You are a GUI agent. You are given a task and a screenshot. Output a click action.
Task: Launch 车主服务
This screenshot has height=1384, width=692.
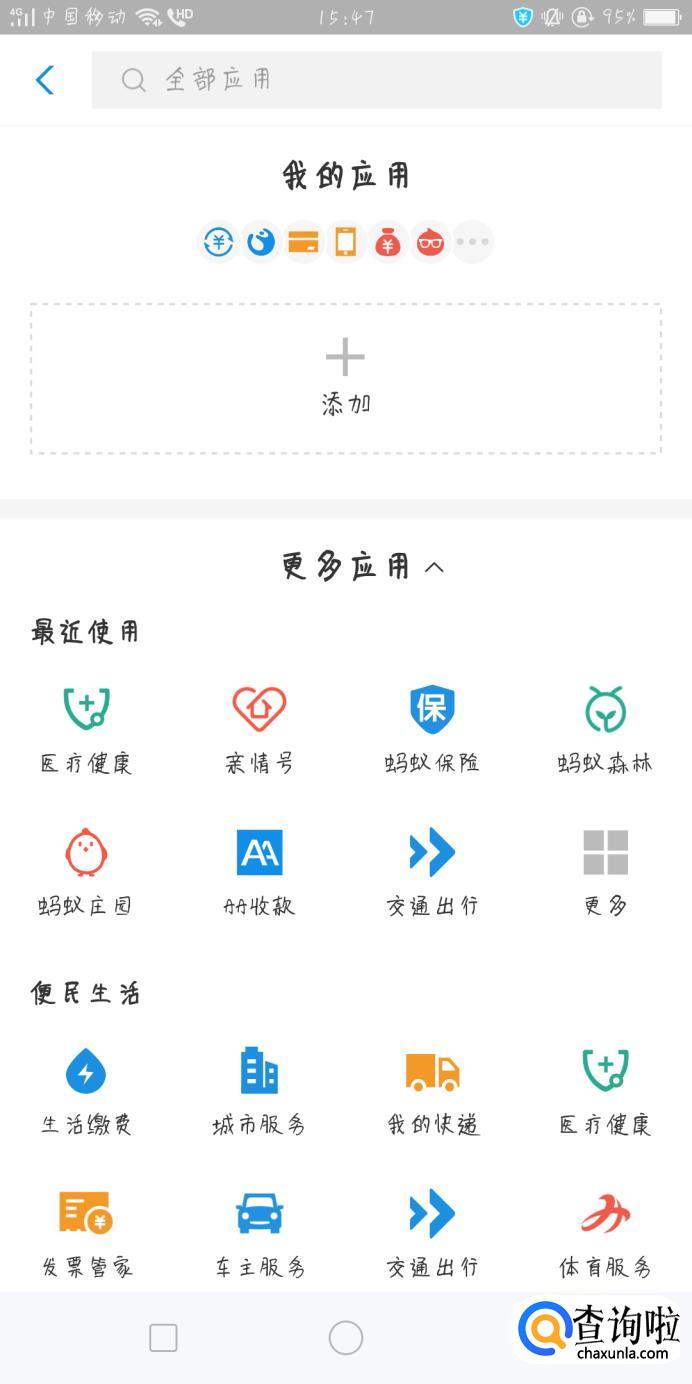(259, 1234)
